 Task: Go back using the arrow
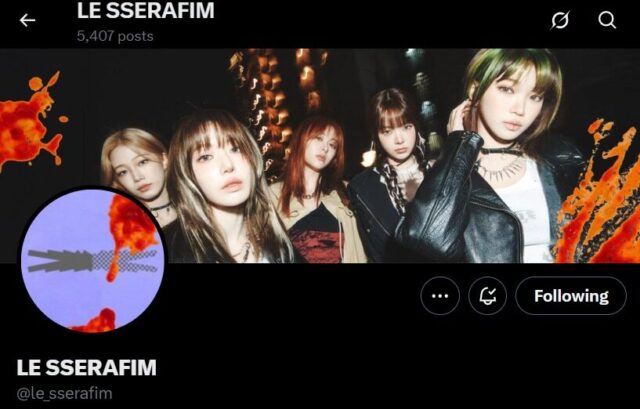coord(27,20)
